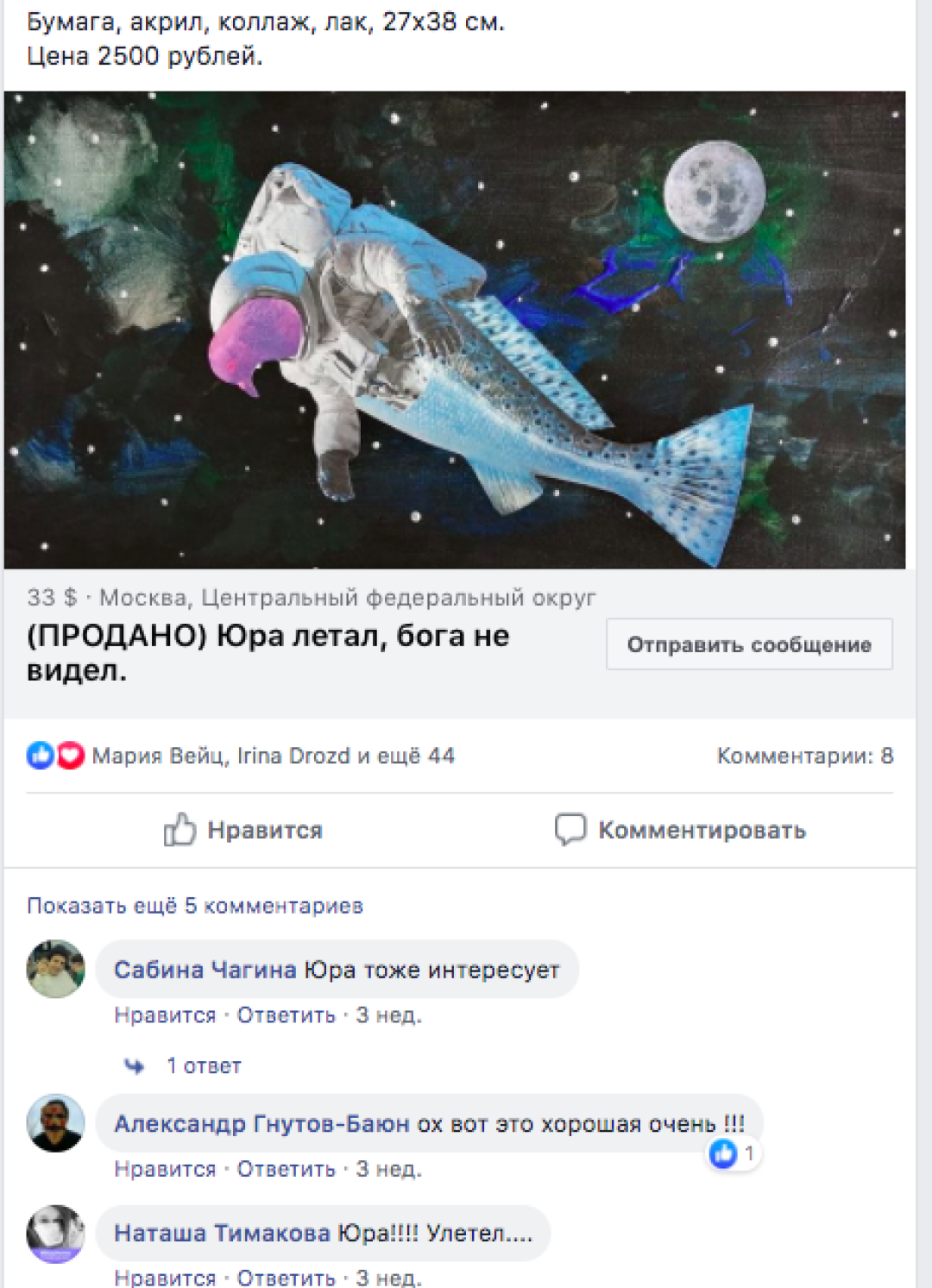Like Александр Гнутов-Баюн's comment

(x=165, y=1170)
